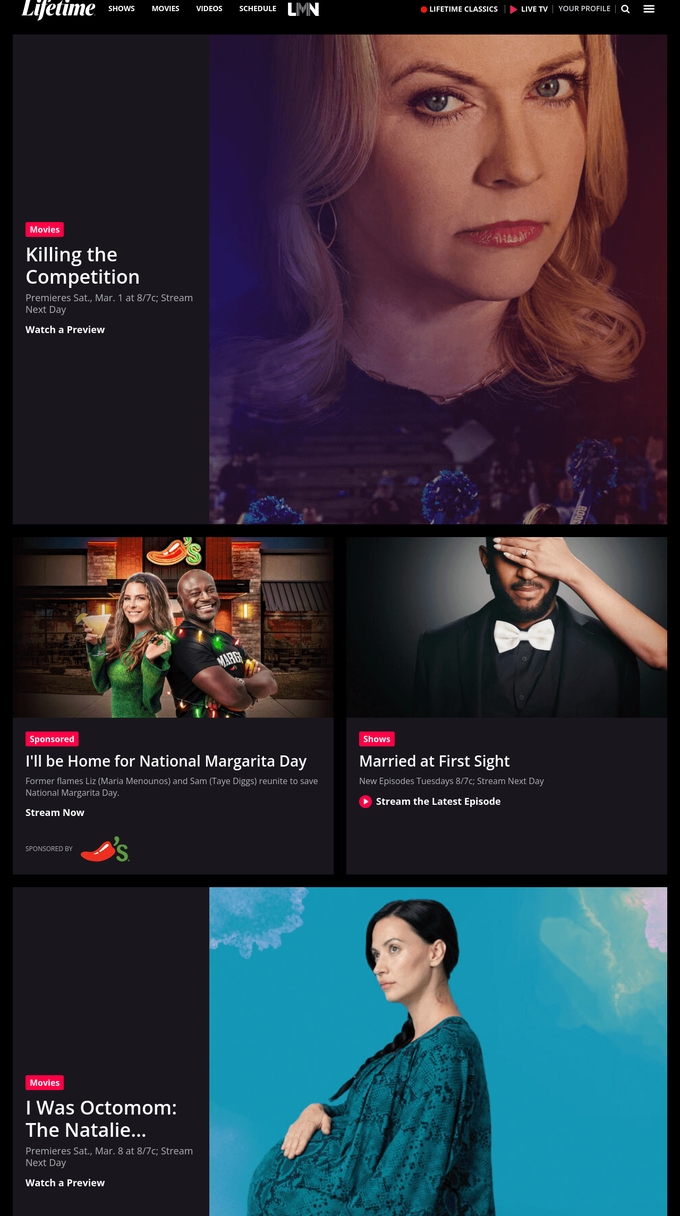Open the Shows section
The height and width of the screenshot is (1216, 680).
pyautogui.click(x=121, y=9)
